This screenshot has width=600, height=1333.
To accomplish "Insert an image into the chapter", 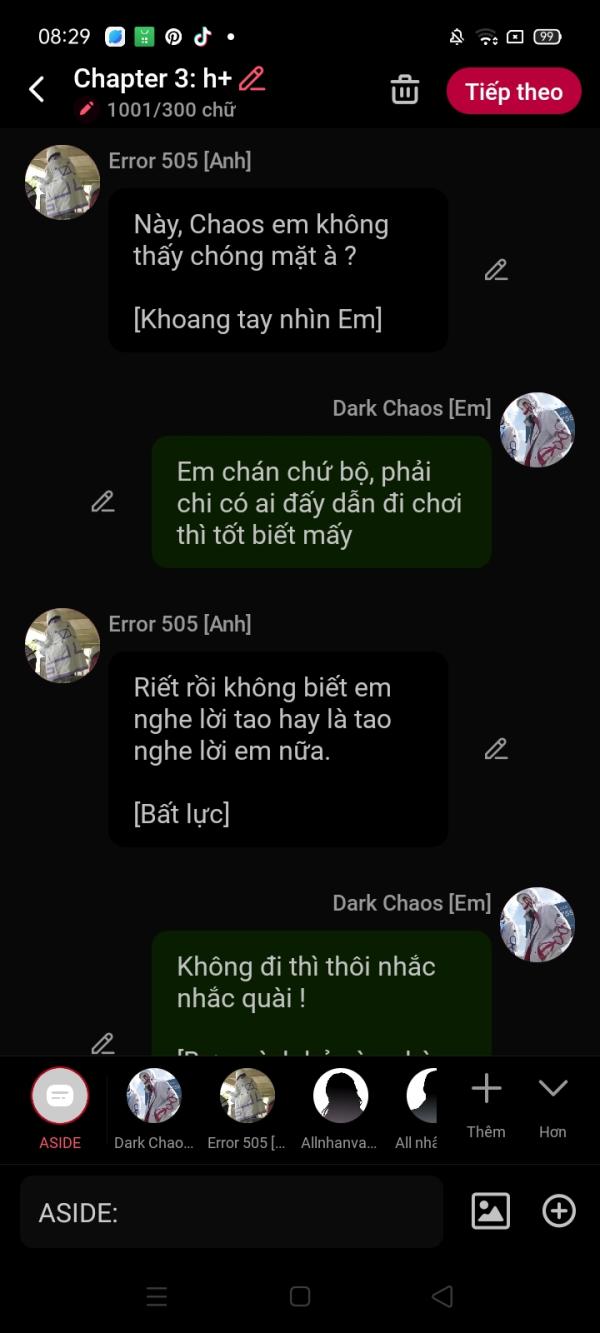I will pos(490,1211).
